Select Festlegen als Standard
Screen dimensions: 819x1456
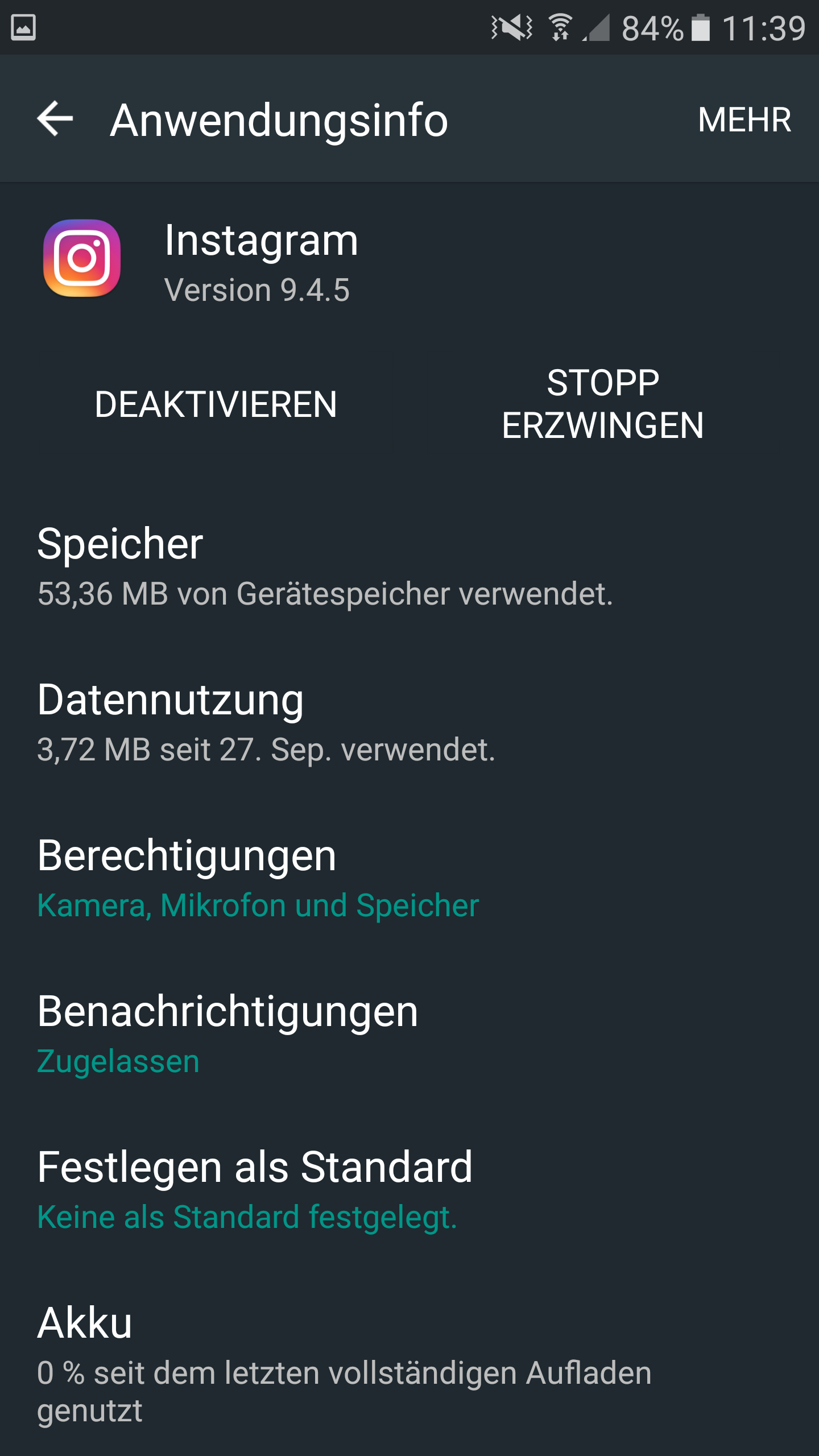point(254,1190)
